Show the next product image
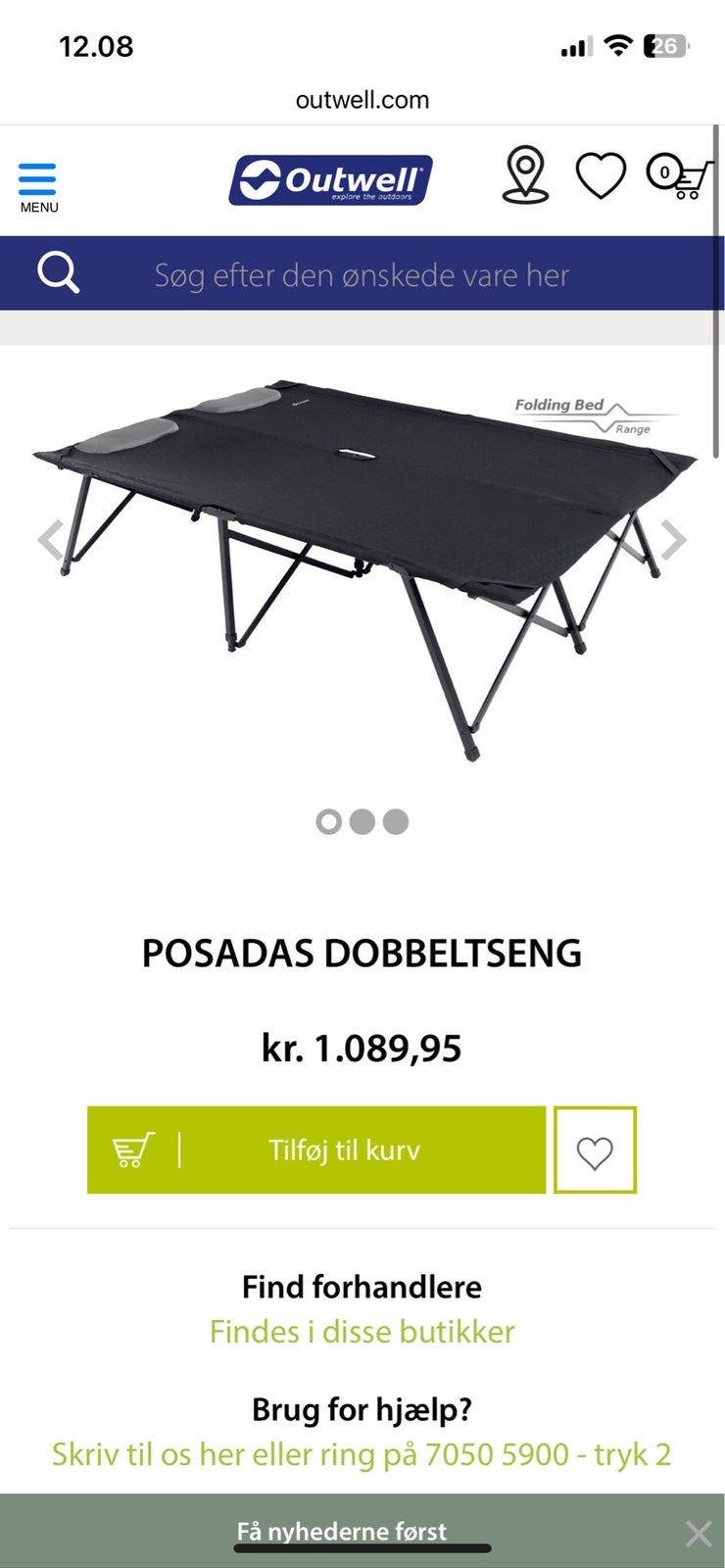This screenshot has height=1568, width=725. (x=674, y=540)
